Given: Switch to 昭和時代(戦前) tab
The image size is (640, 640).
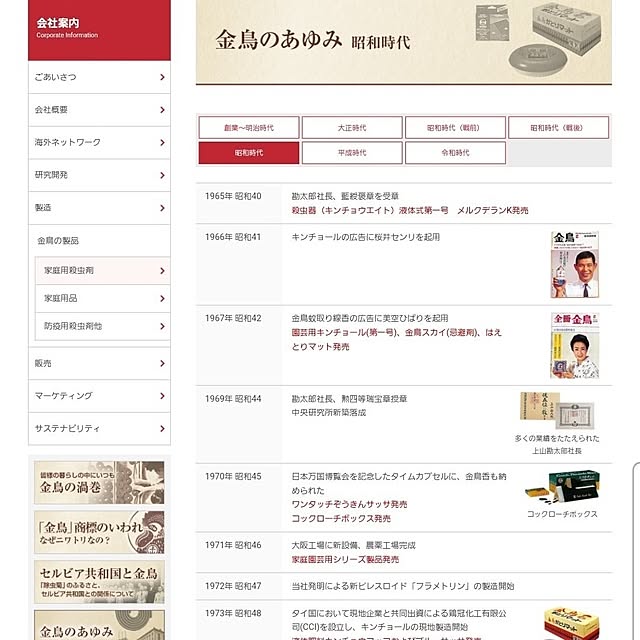Looking at the screenshot, I should coord(454,128).
